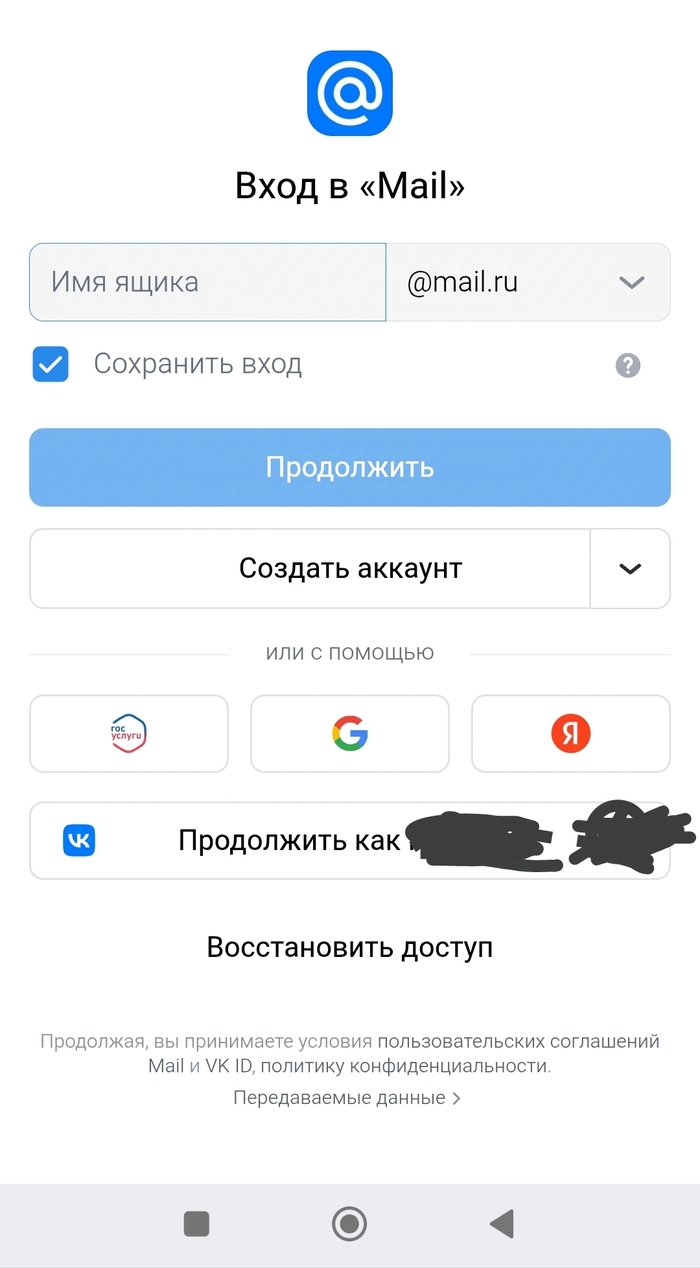This screenshot has height=1268, width=700.
Task: Continue with the VK account button
Action: tap(350, 840)
